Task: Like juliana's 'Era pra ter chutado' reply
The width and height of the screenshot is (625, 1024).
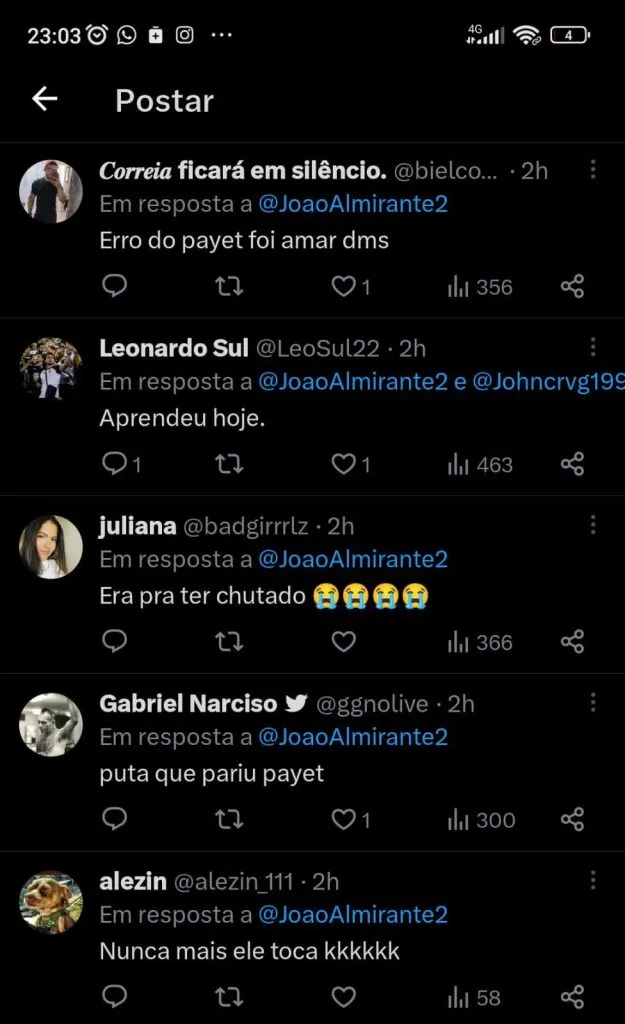Action: coord(344,642)
